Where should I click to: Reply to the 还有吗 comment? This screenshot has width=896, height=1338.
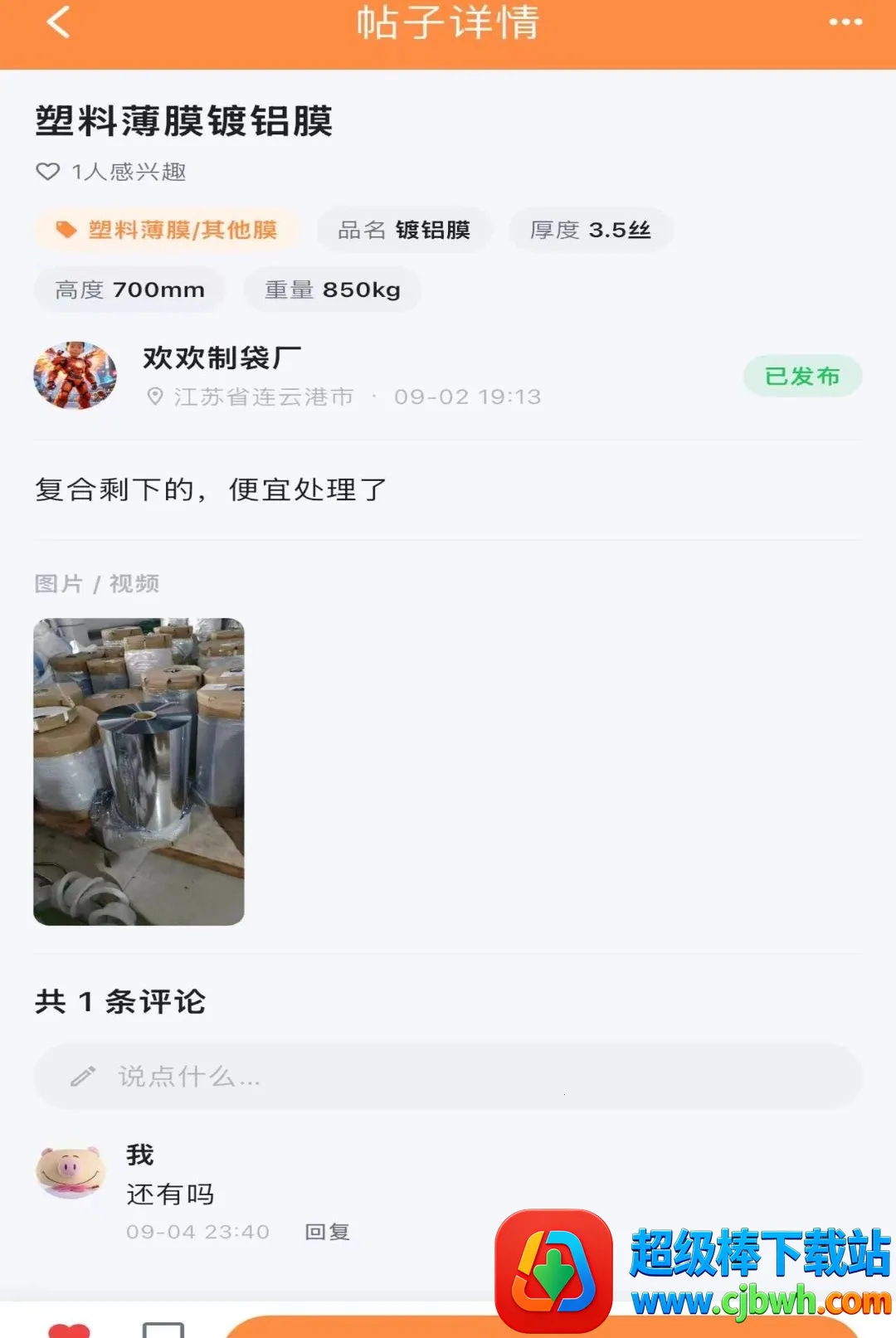click(x=327, y=1232)
